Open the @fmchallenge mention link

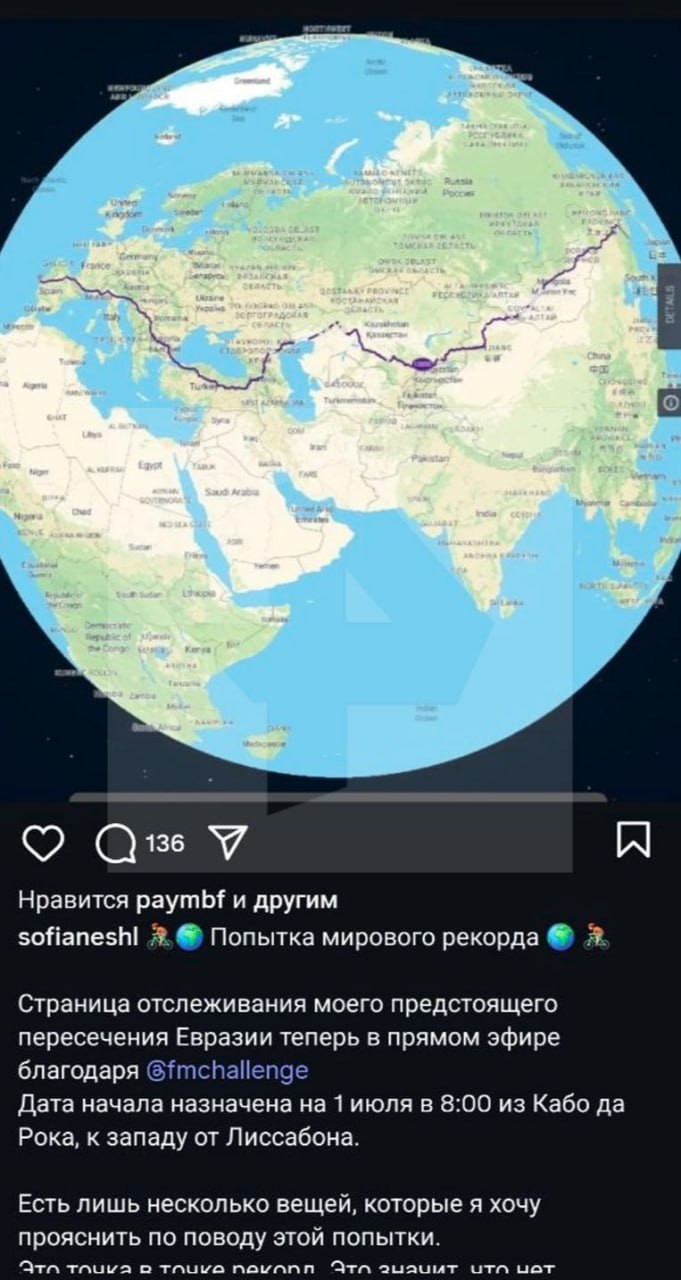tap(227, 1070)
